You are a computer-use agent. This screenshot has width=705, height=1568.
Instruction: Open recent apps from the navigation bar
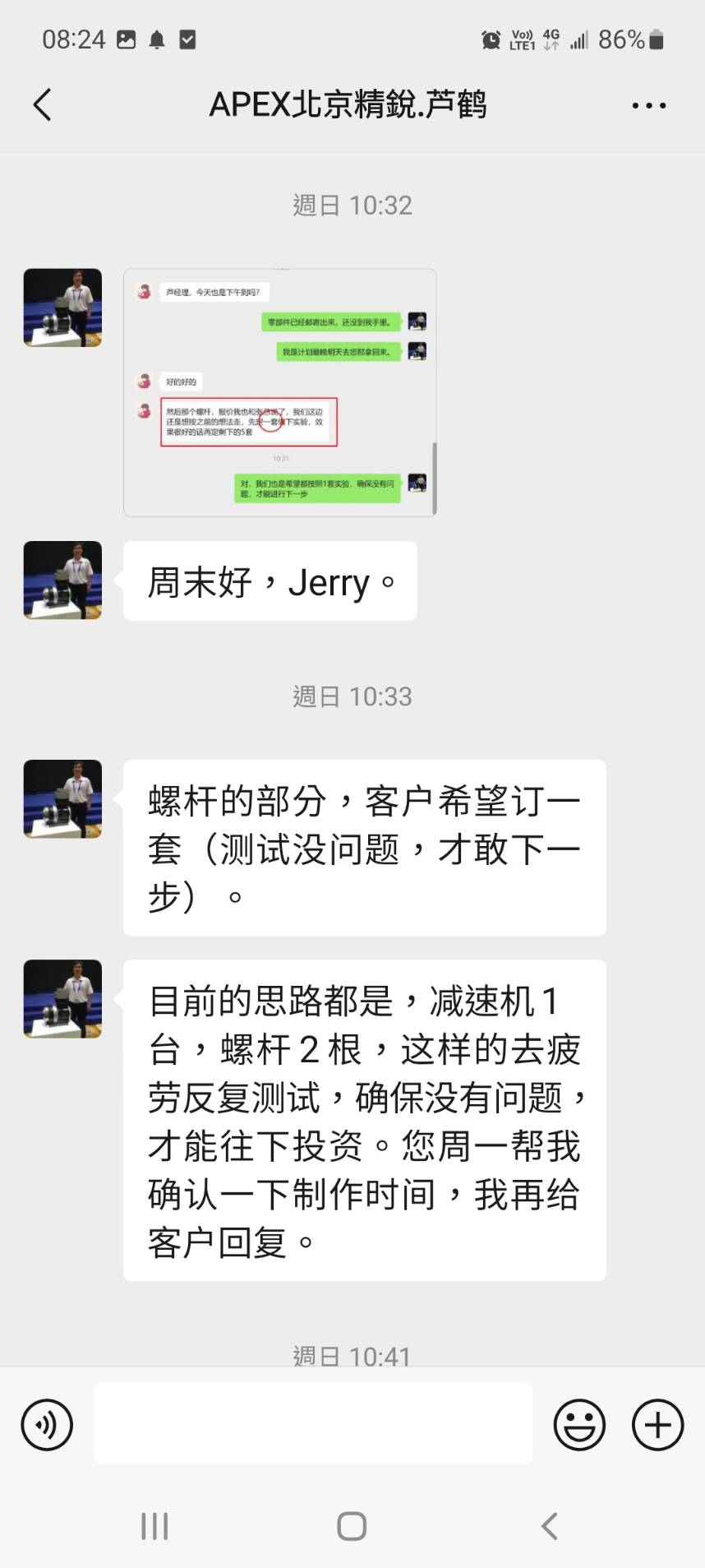154,1526
